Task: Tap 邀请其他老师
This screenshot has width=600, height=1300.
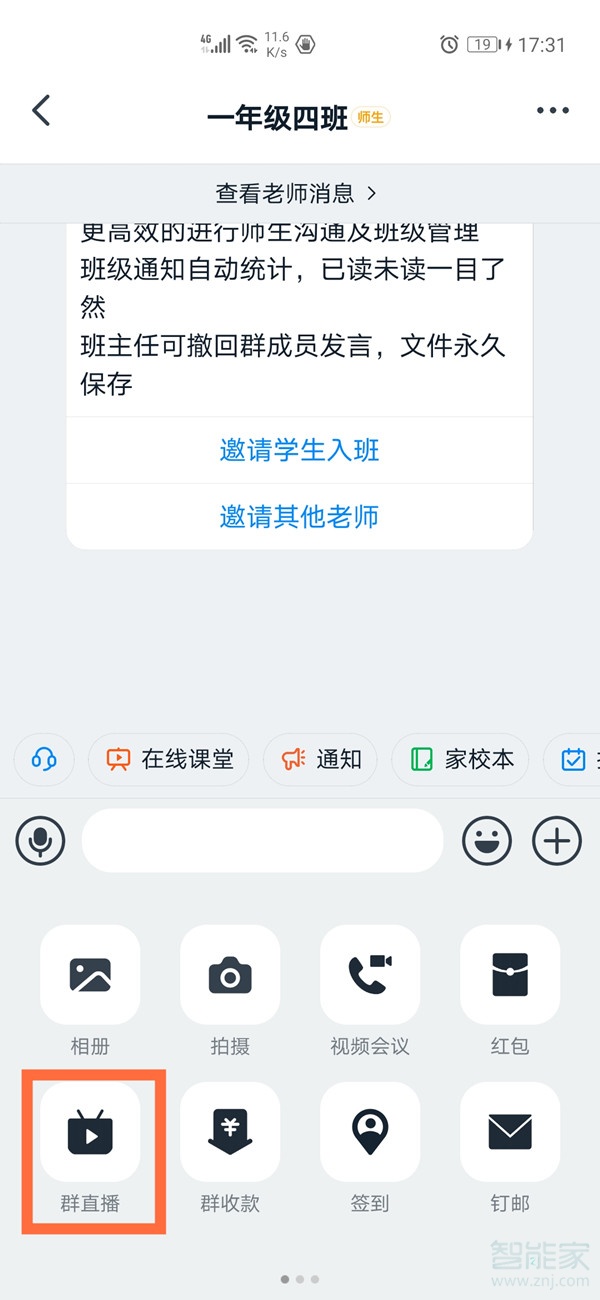Action: (x=299, y=516)
